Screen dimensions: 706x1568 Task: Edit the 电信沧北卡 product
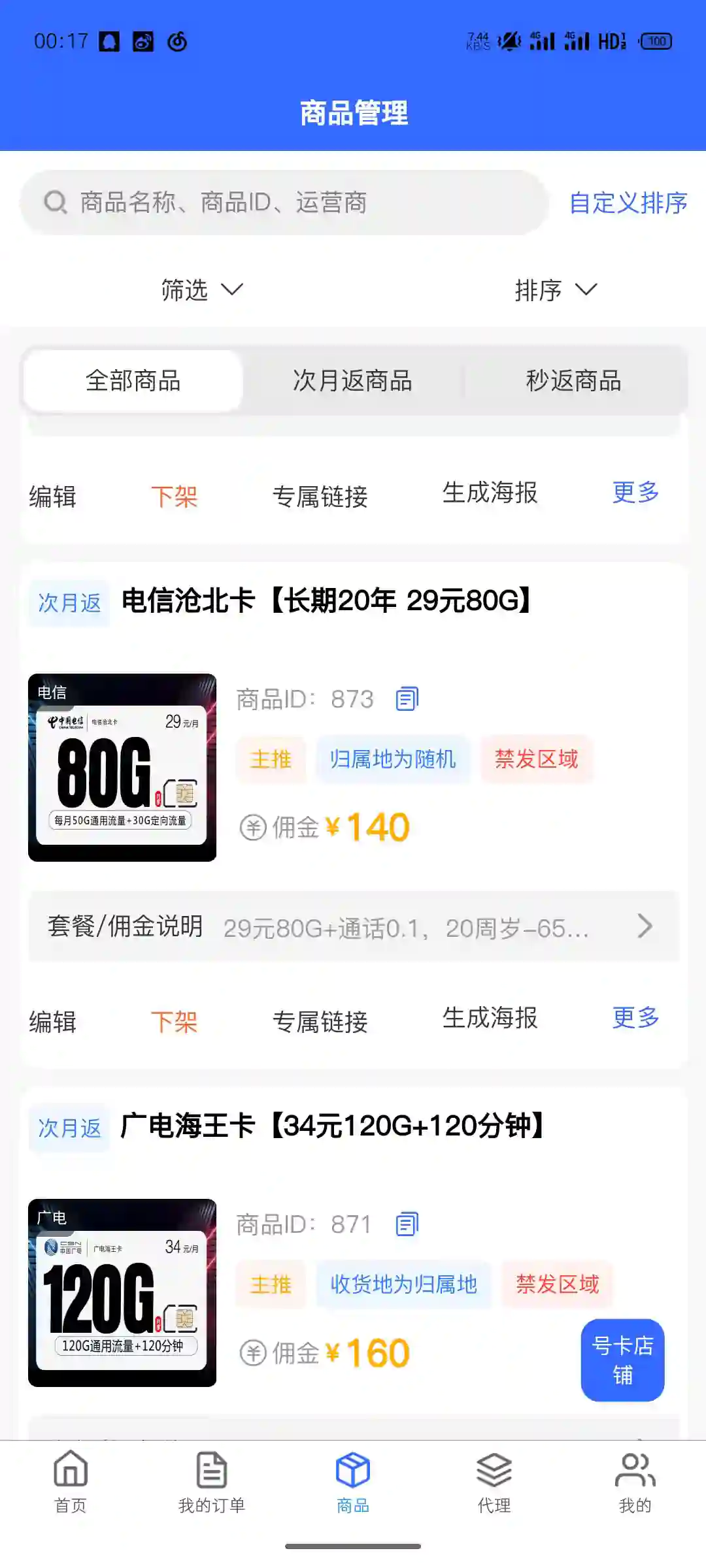coord(53,1022)
